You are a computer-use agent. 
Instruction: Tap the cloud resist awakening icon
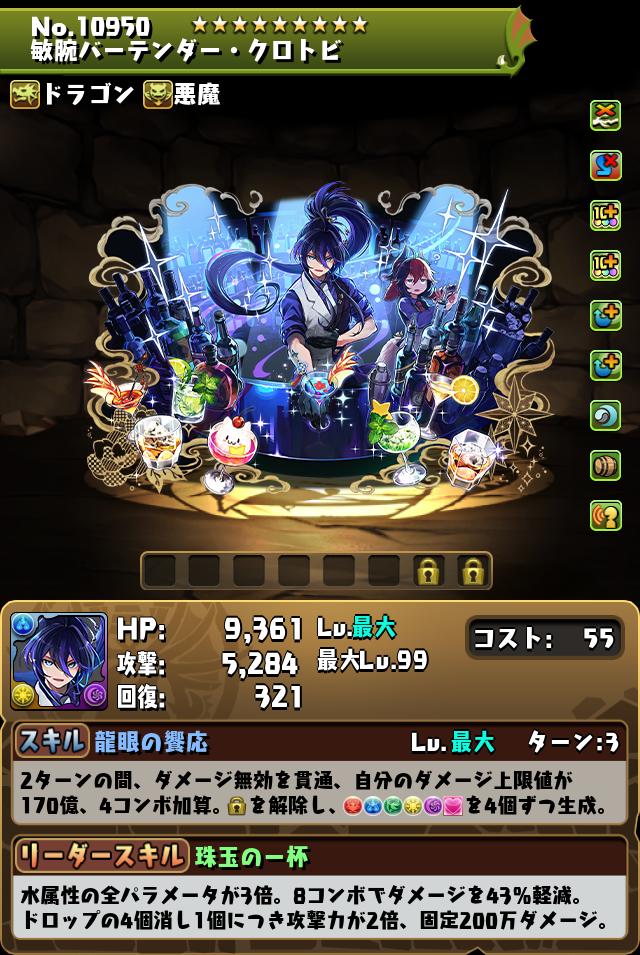click(x=606, y=116)
